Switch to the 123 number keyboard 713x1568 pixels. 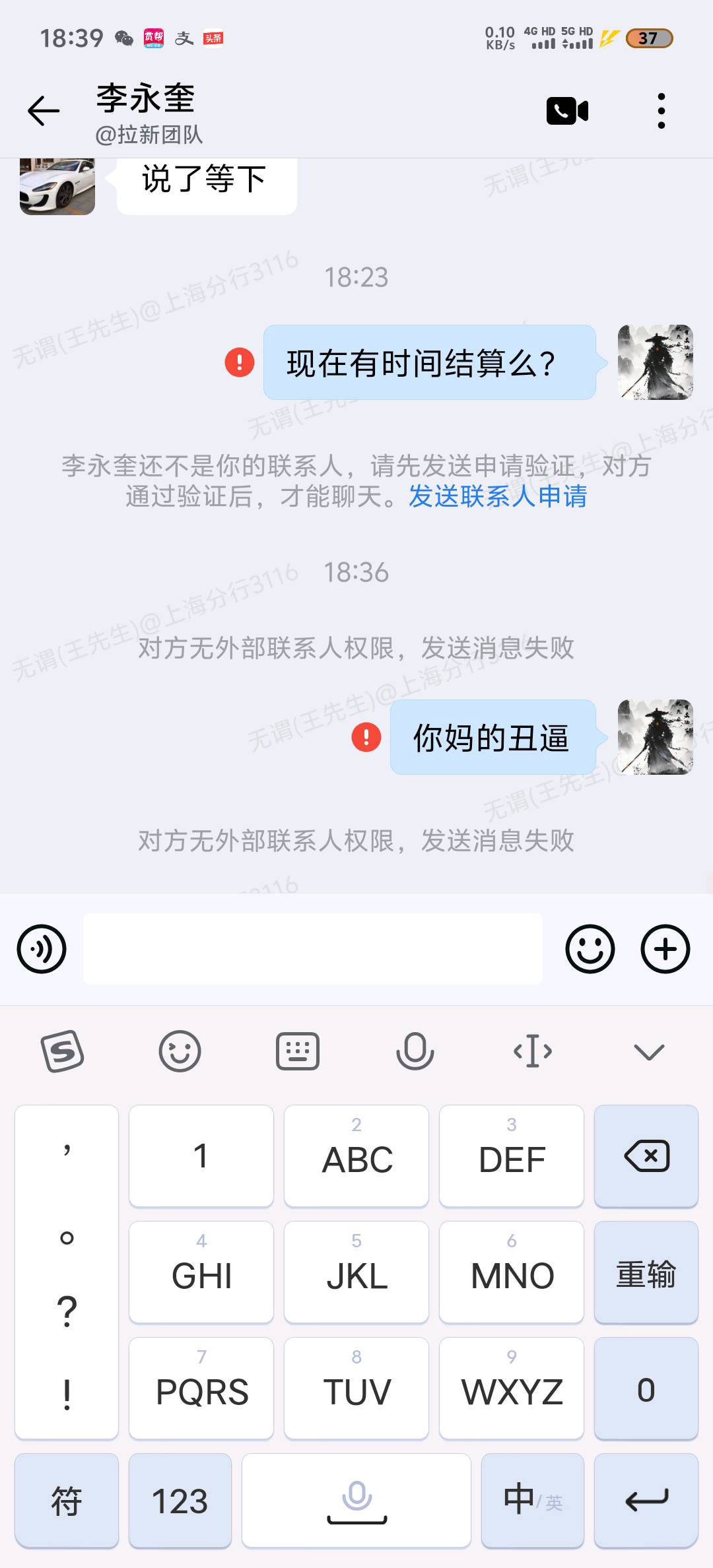pyautogui.click(x=180, y=1501)
